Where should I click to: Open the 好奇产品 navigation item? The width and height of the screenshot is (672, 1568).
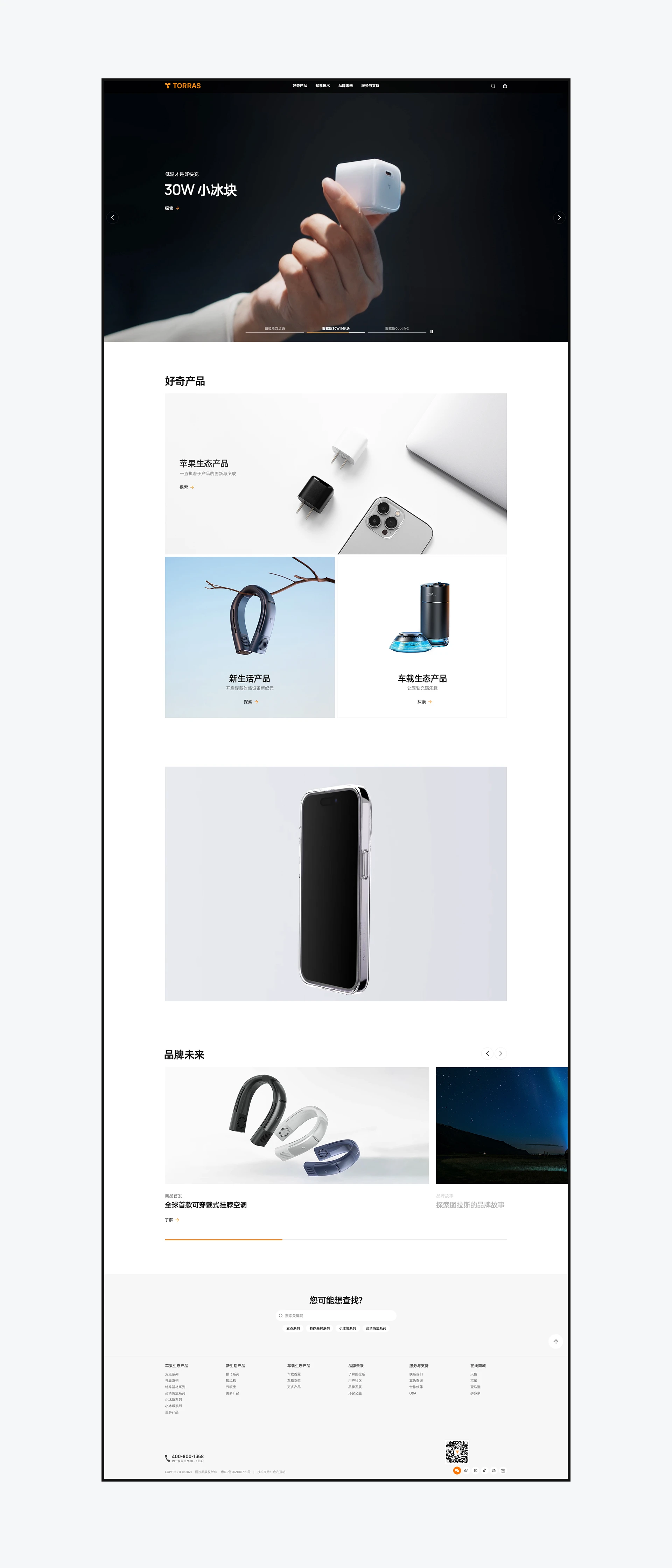click(300, 86)
